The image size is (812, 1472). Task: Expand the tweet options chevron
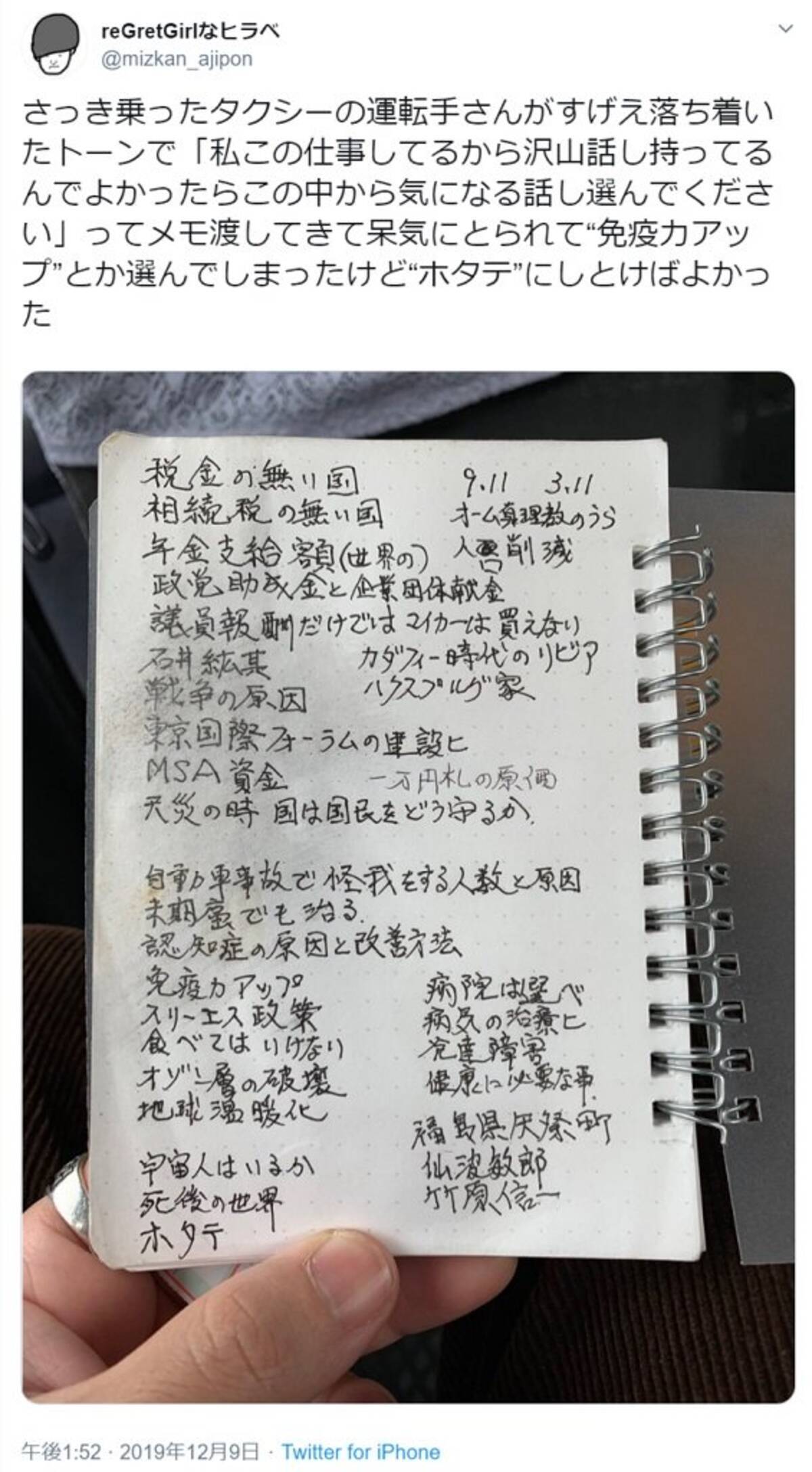785,28
